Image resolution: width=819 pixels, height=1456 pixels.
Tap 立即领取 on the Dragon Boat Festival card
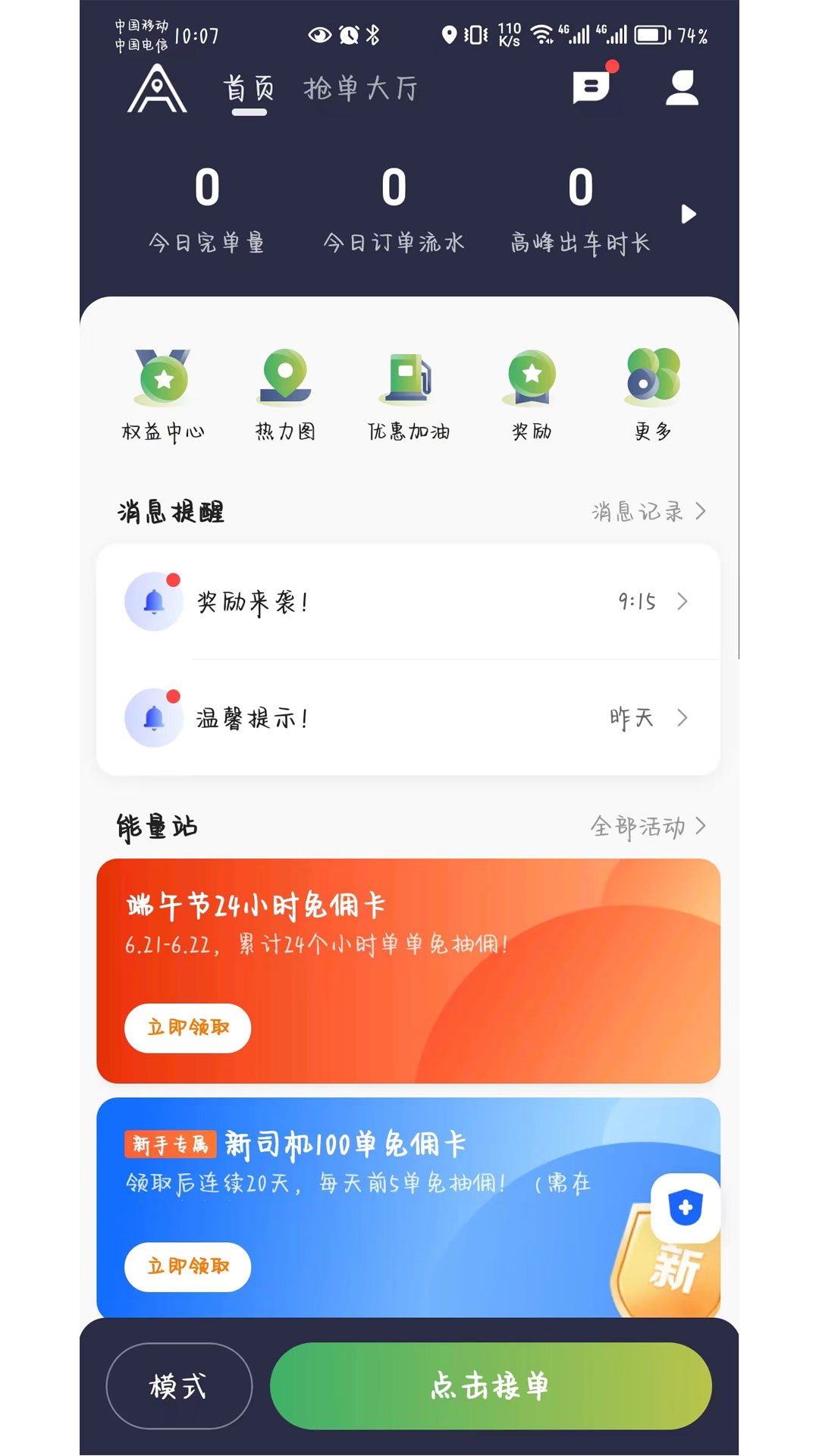point(187,1028)
